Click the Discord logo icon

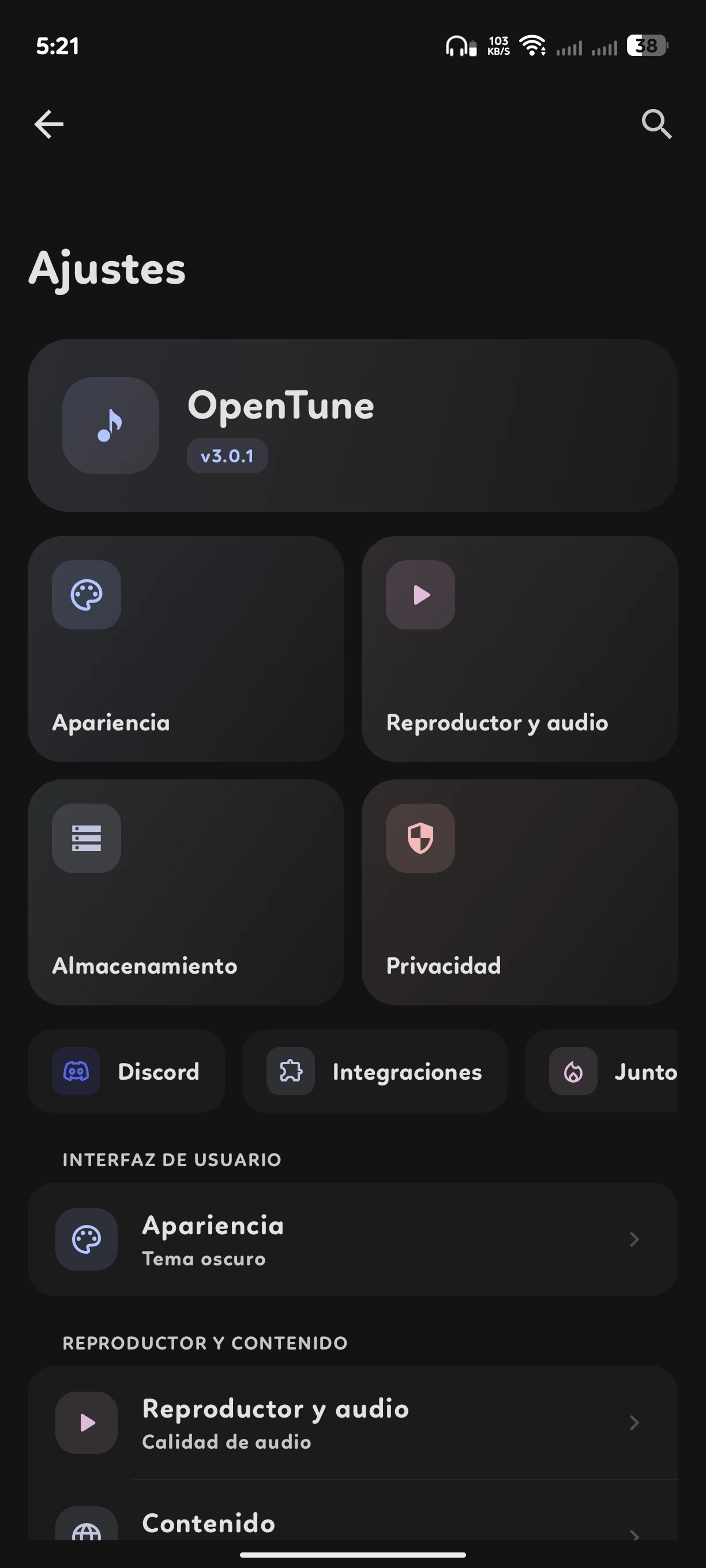(x=75, y=1071)
